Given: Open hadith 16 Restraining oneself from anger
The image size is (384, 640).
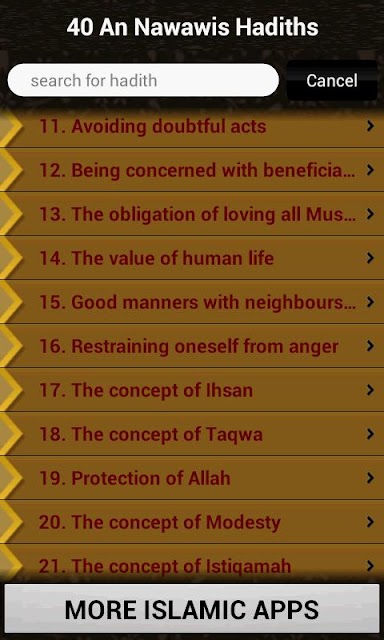Looking at the screenshot, I should [x=192, y=346].
